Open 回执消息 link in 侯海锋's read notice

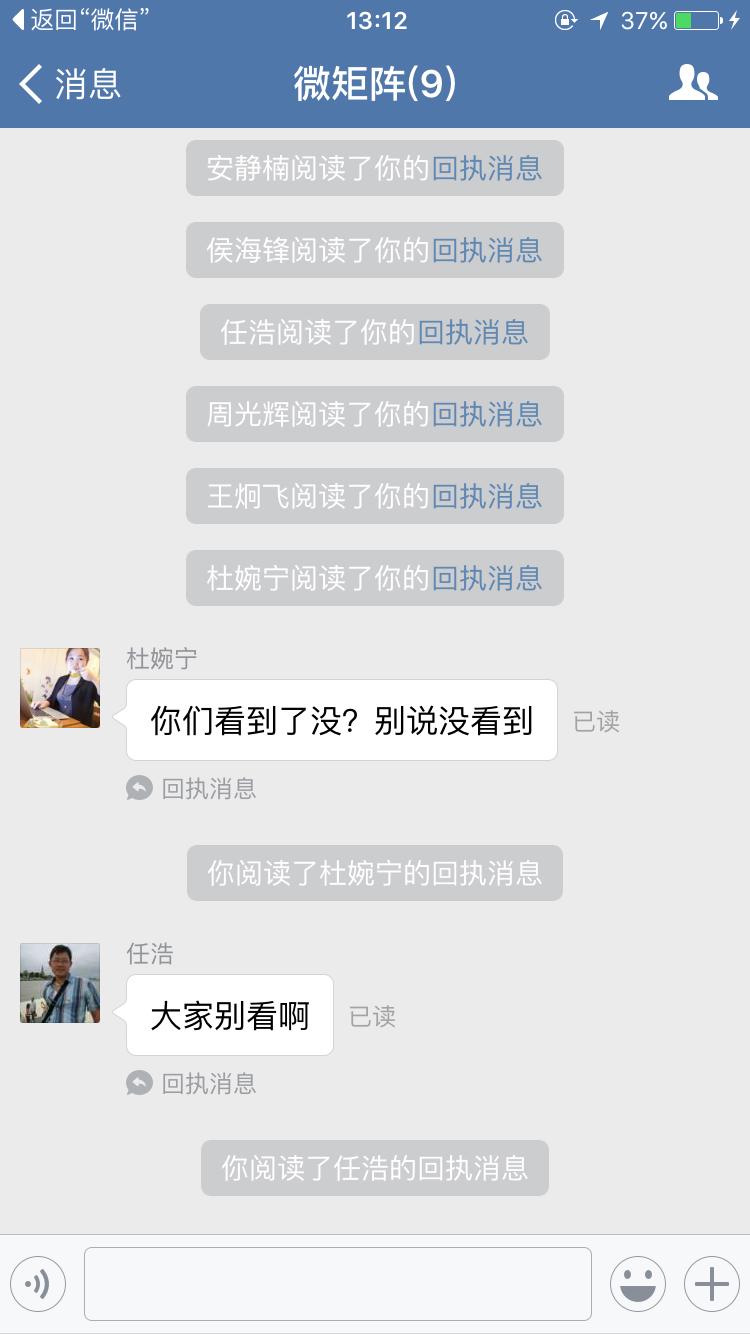coord(487,250)
